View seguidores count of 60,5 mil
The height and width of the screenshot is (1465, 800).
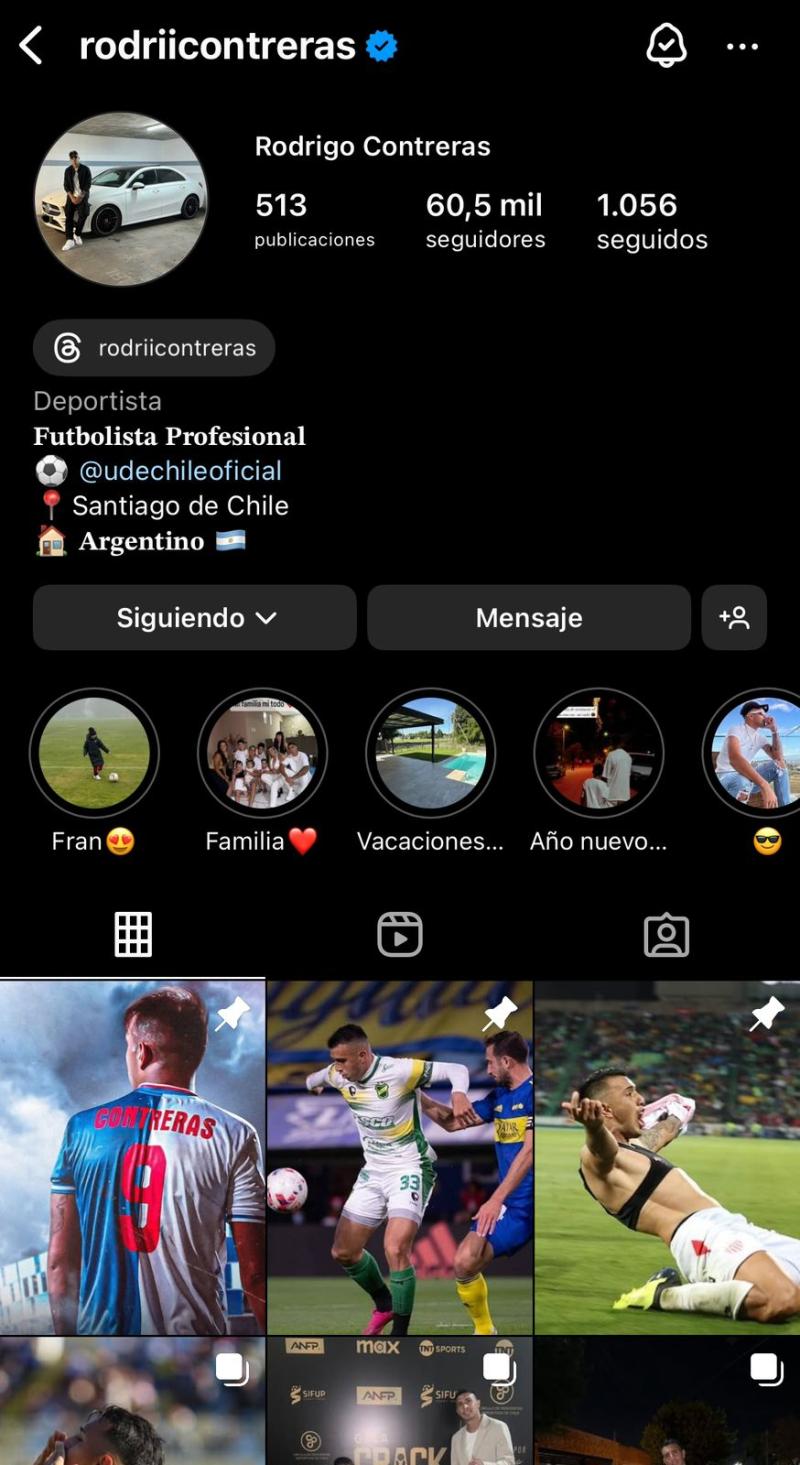[484, 220]
